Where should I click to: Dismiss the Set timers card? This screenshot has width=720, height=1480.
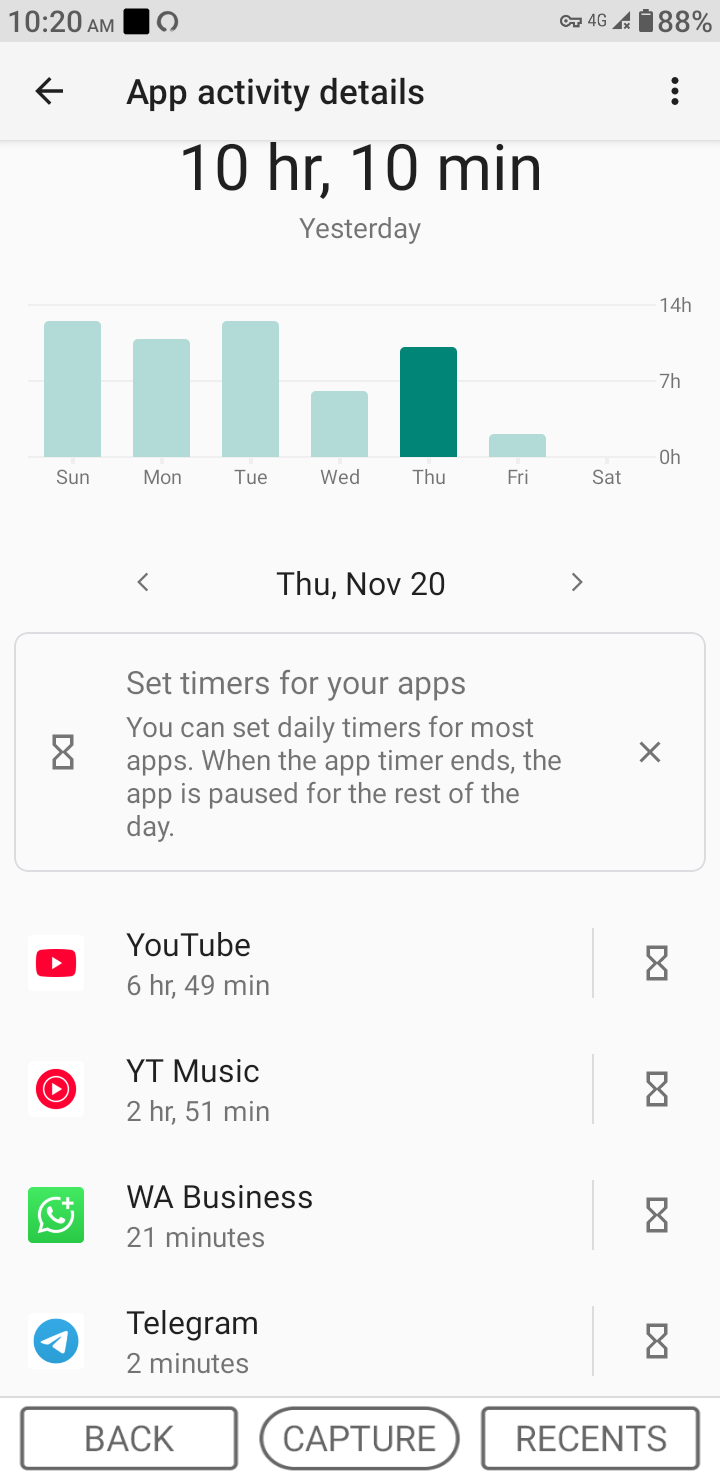(650, 752)
